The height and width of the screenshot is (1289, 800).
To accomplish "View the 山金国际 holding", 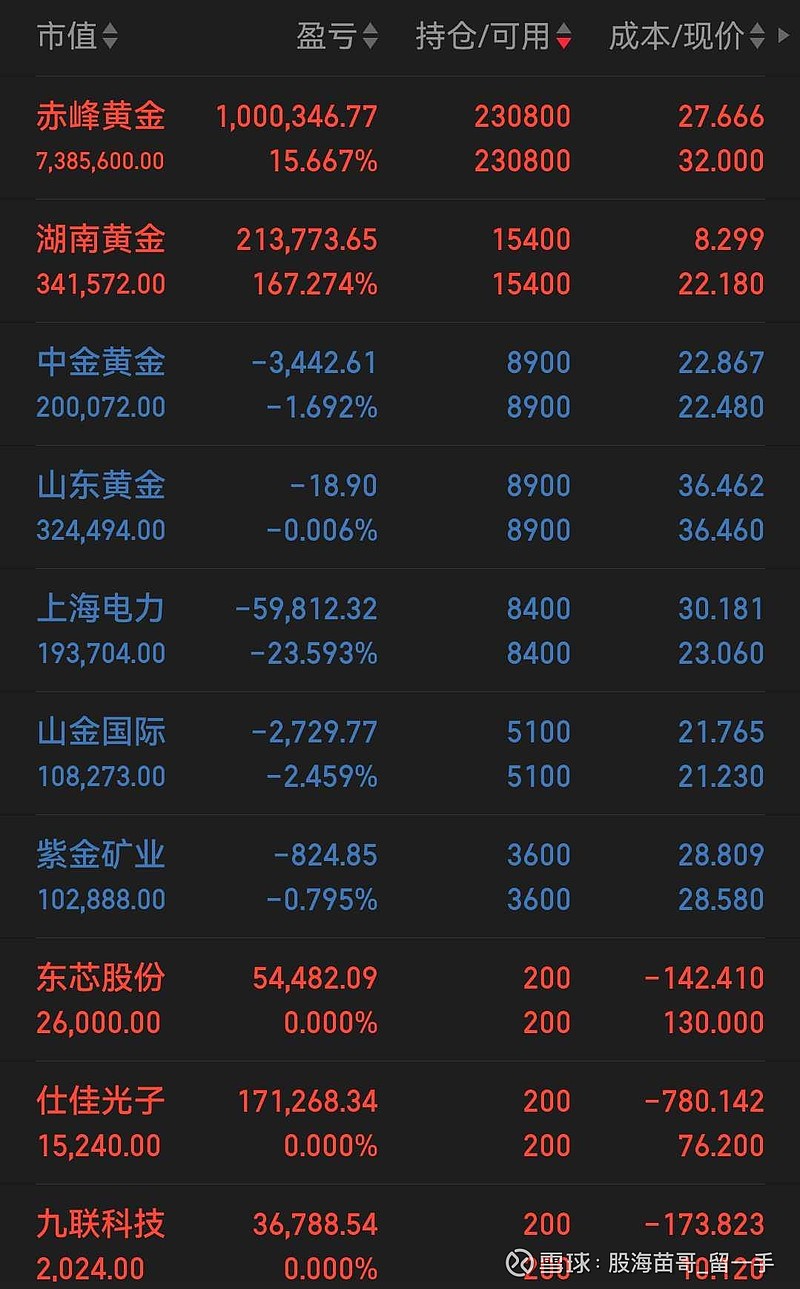I will coord(400,753).
